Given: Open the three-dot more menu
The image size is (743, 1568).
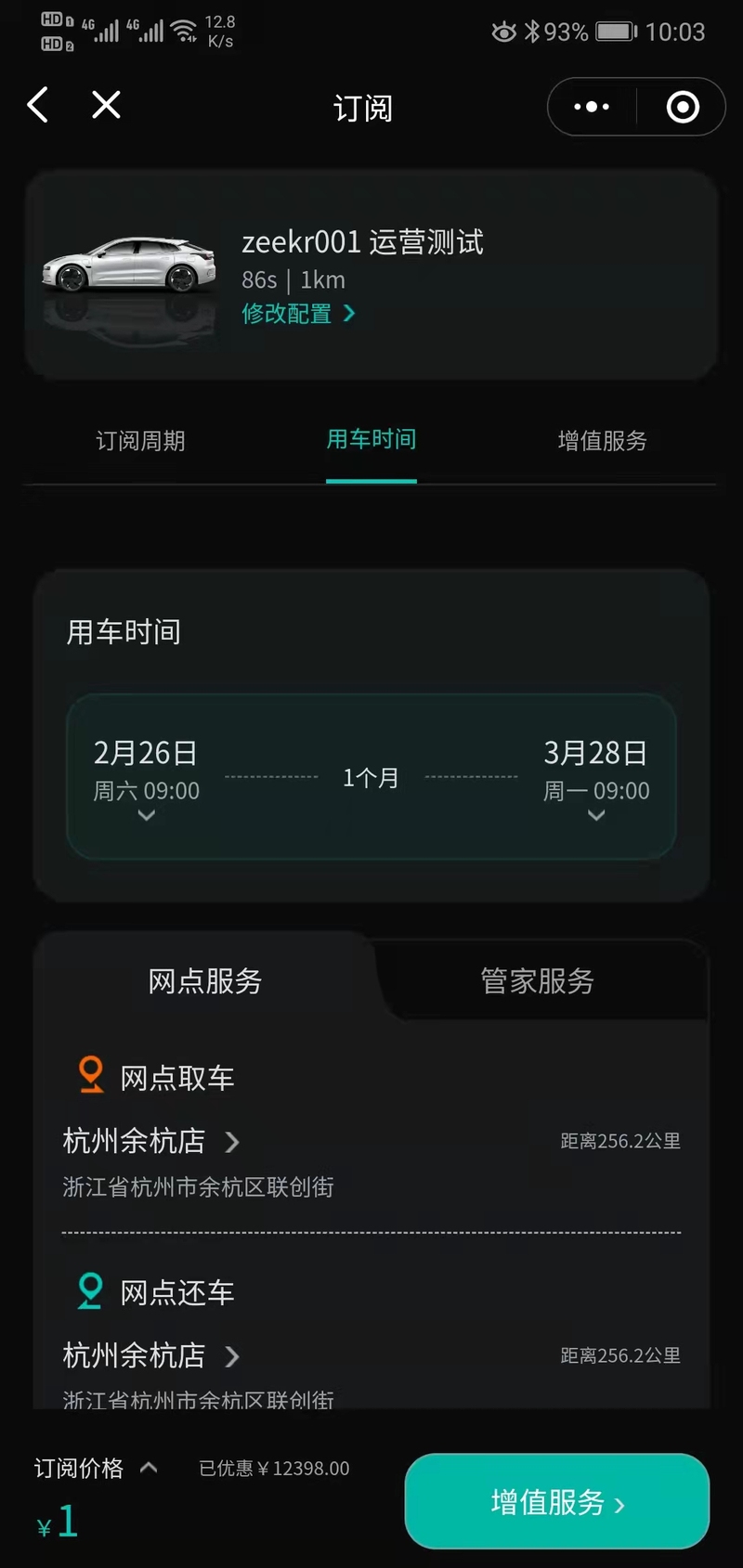Looking at the screenshot, I should 592,108.
